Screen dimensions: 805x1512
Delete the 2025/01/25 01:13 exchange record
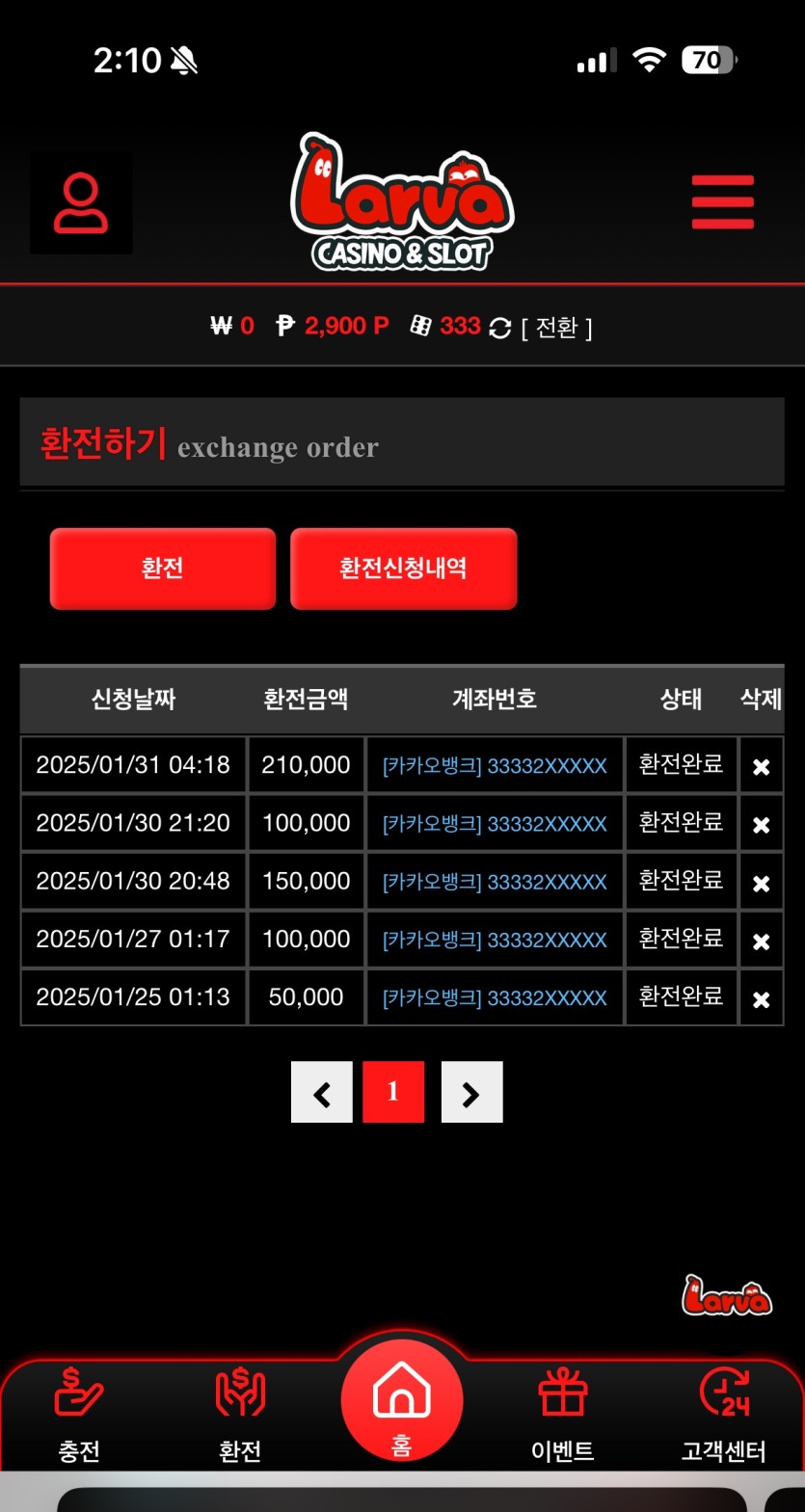click(x=761, y=998)
